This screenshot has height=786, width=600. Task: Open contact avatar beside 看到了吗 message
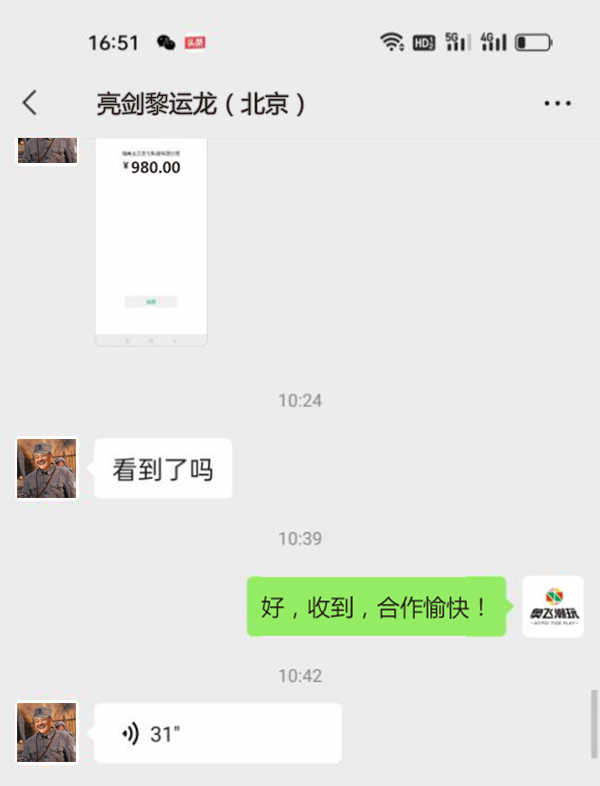[x=47, y=468]
